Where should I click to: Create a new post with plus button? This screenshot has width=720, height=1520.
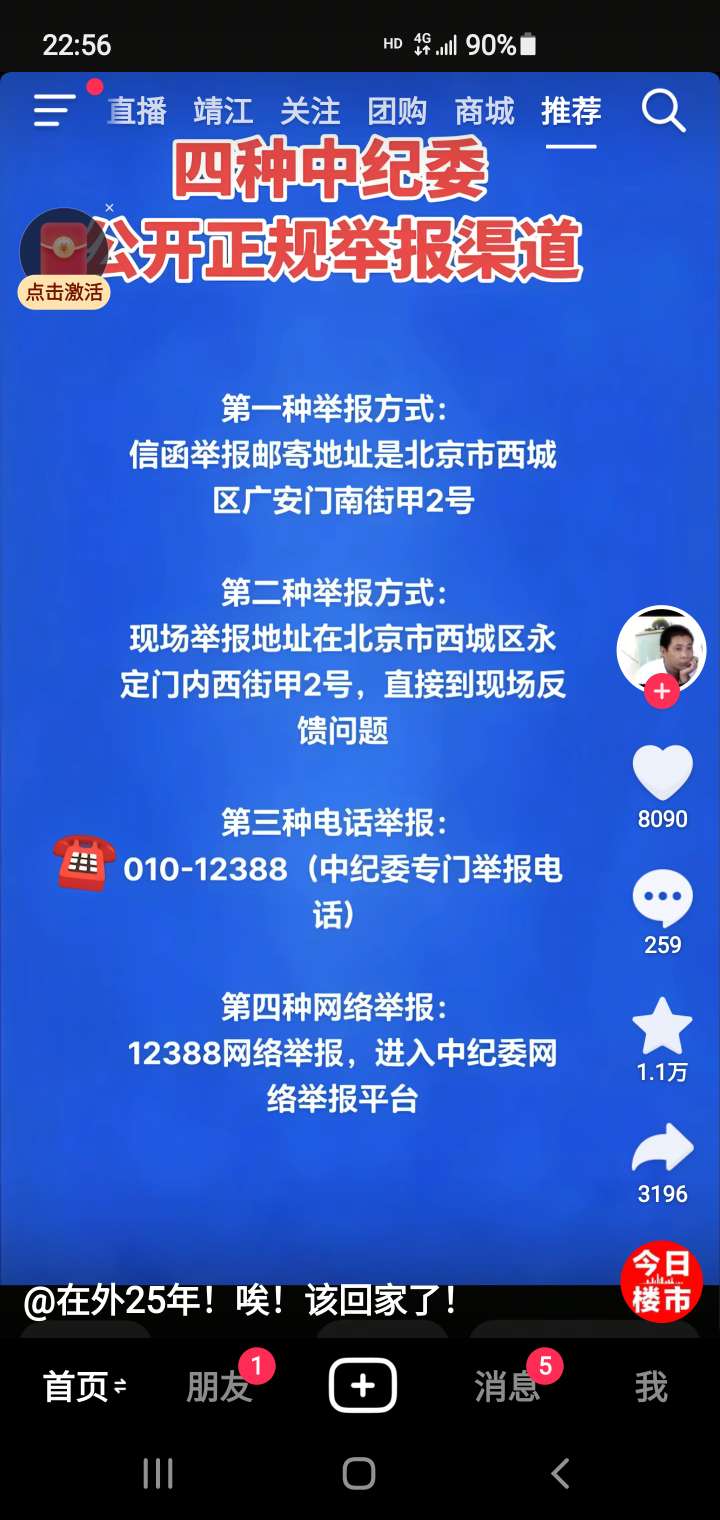pyautogui.click(x=363, y=1386)
